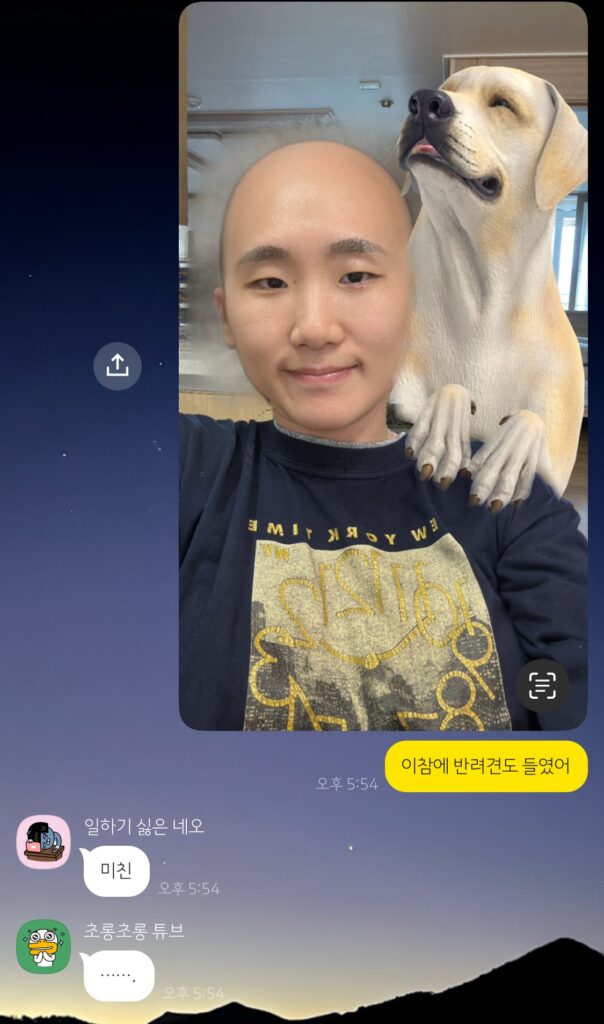Open 초롱초롱 튜브's profile picture
604x1024 pixels.
click(43, 946)
